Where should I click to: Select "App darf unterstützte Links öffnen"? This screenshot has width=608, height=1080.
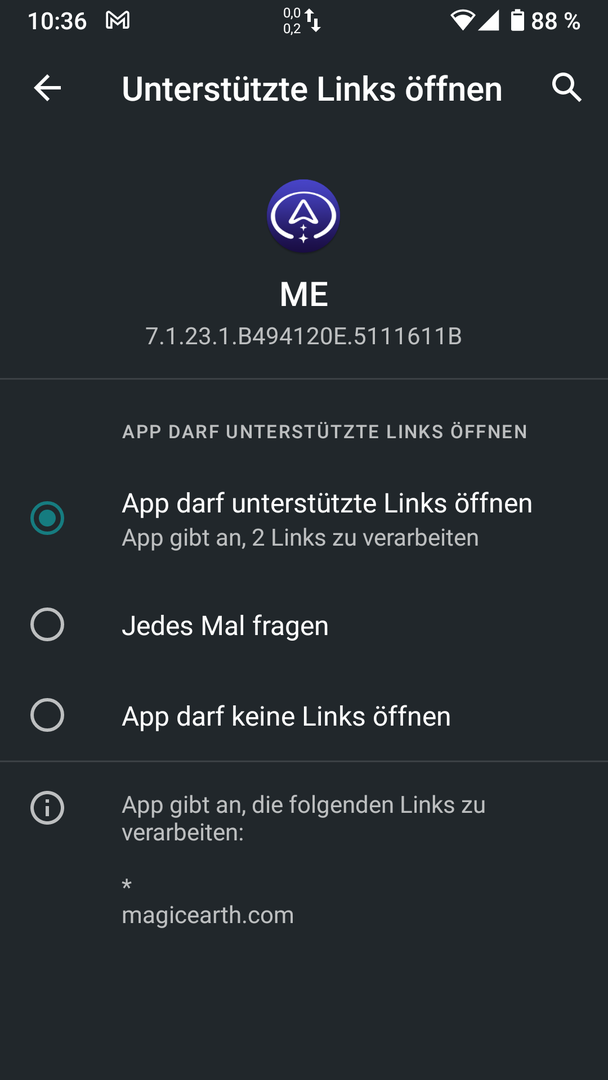click(47, 518)
